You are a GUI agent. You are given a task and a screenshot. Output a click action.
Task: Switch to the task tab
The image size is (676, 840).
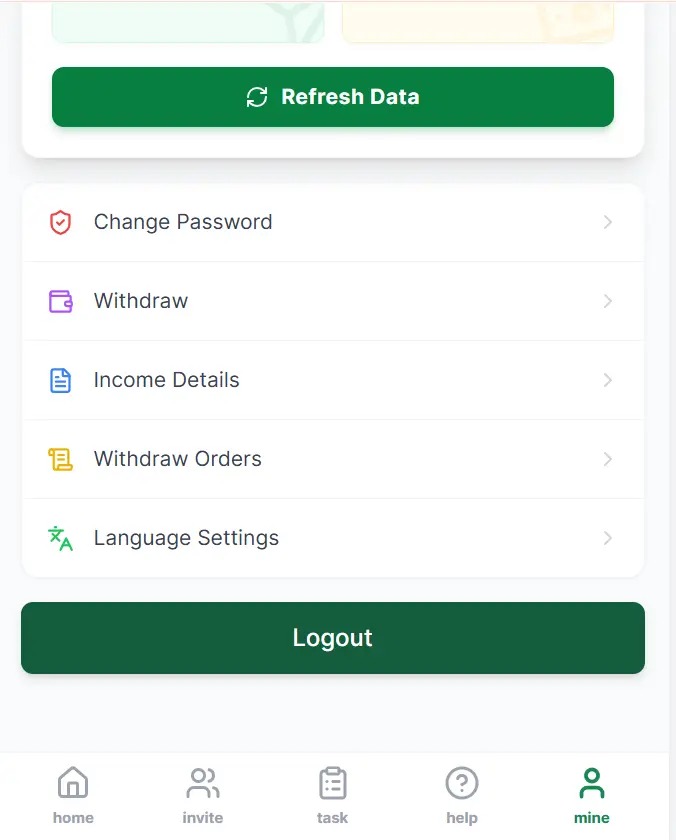(x=332, y=795)
